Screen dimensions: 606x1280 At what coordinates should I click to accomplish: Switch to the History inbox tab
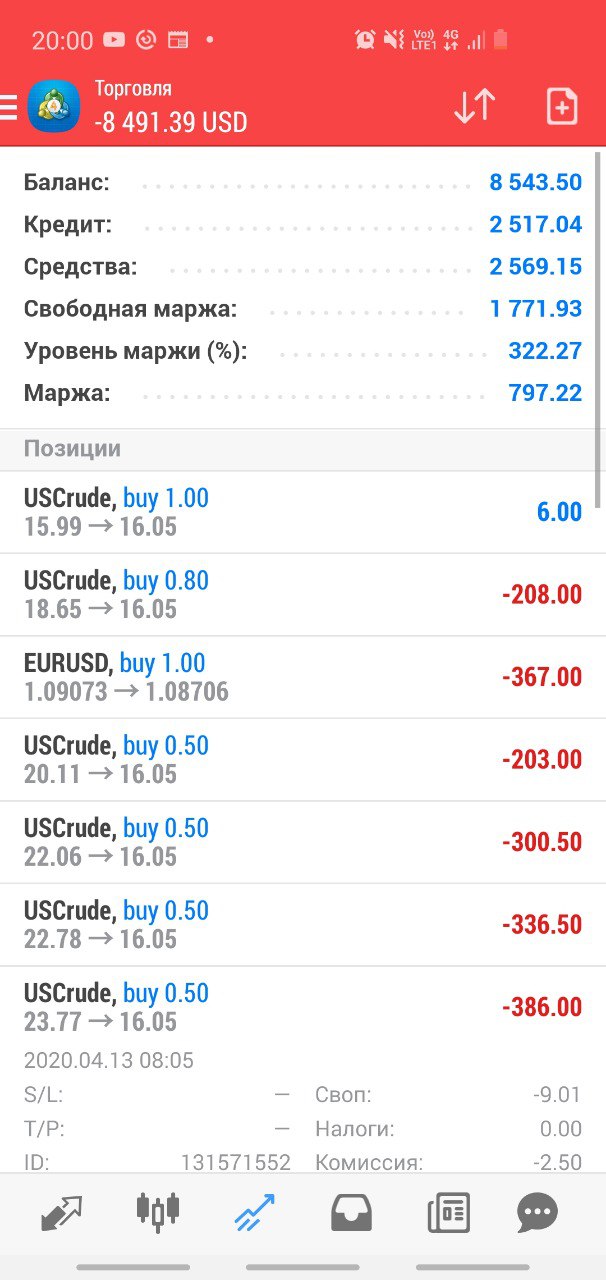pos(352,1213)
